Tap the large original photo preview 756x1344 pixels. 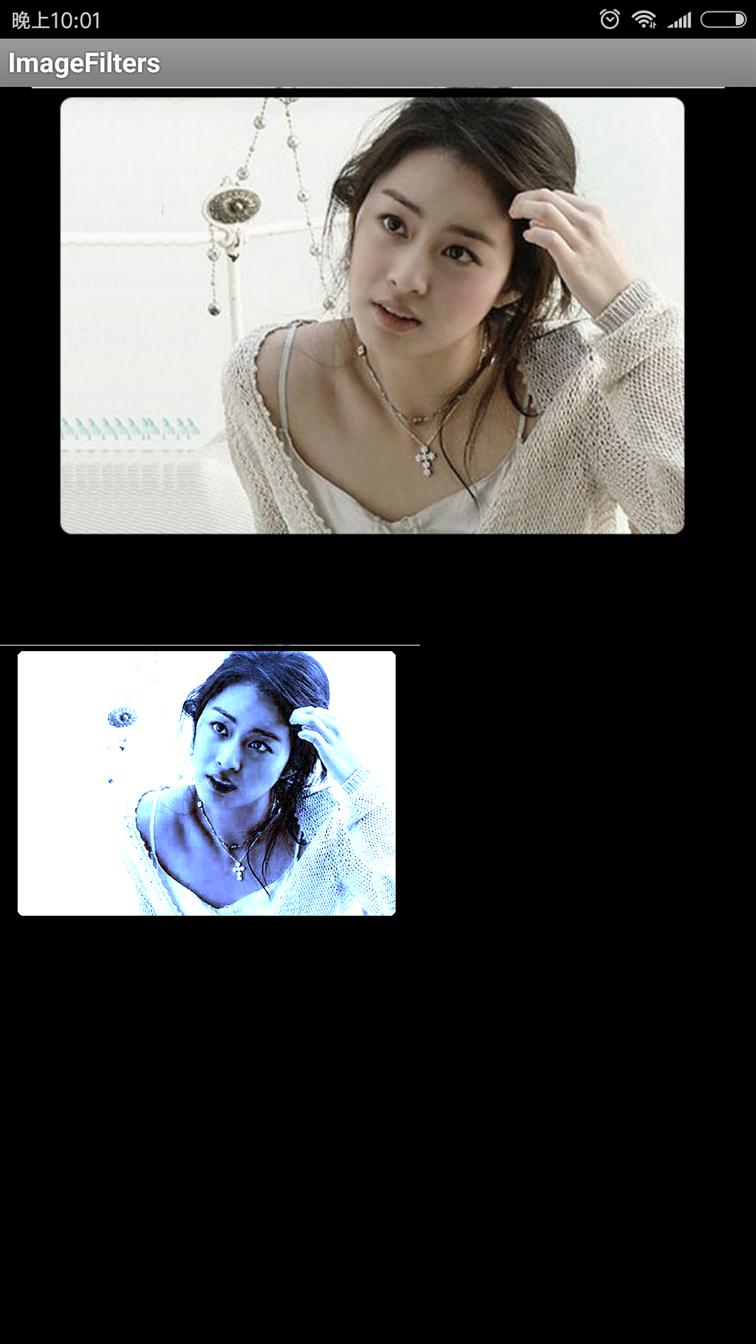tap(372, 315)
